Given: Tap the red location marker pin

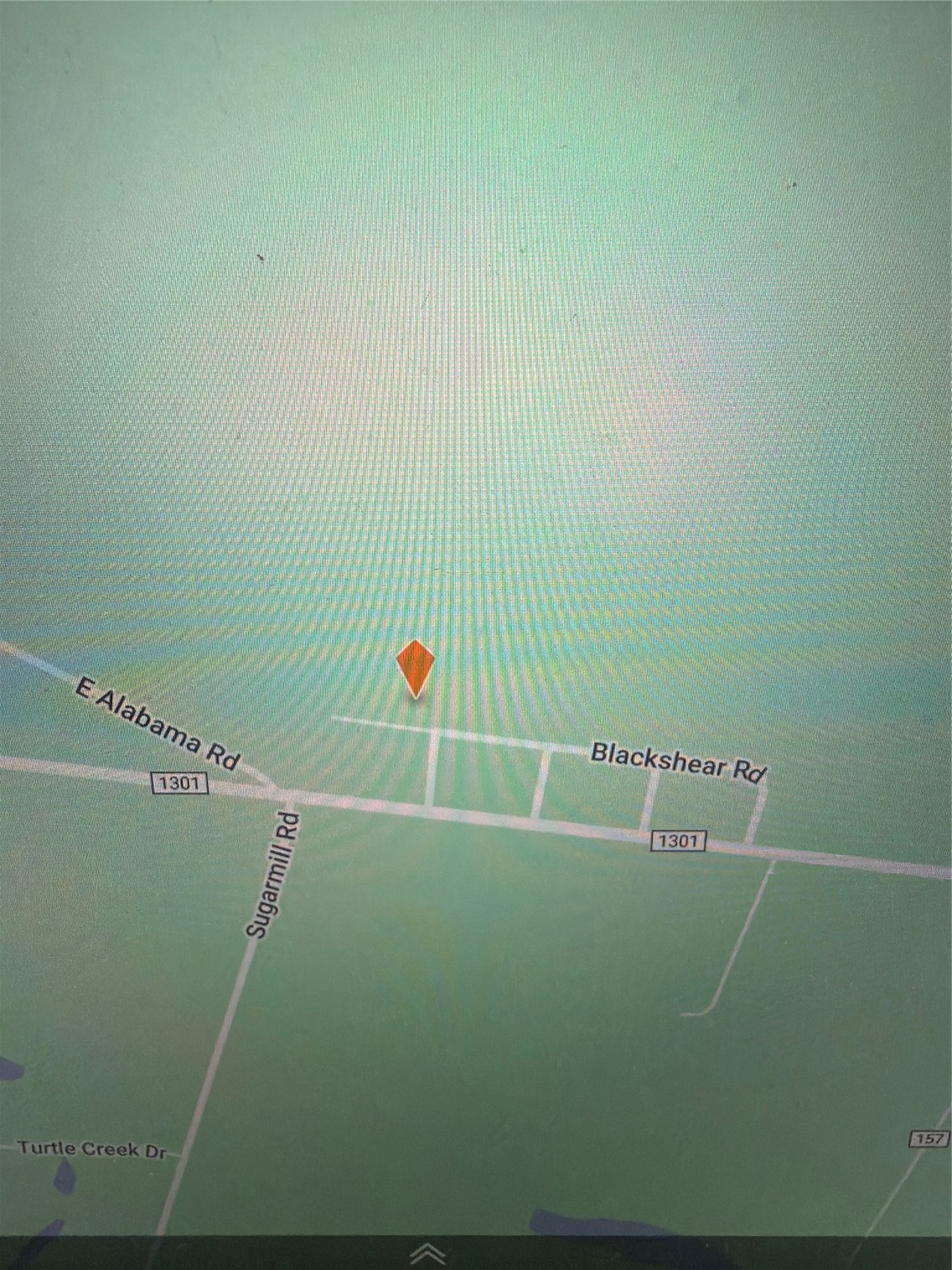Looking at the screenshot, I should [416, 667].
